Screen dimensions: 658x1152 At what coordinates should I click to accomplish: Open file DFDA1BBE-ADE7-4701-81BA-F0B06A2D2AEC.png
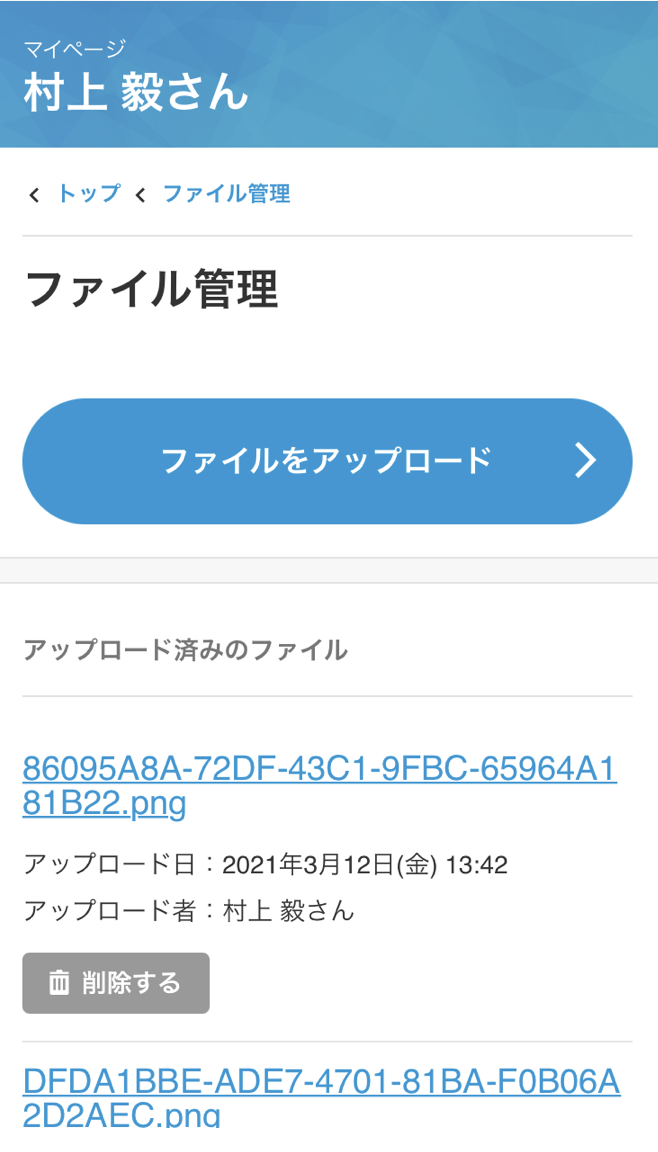[x=321, y=1097]
